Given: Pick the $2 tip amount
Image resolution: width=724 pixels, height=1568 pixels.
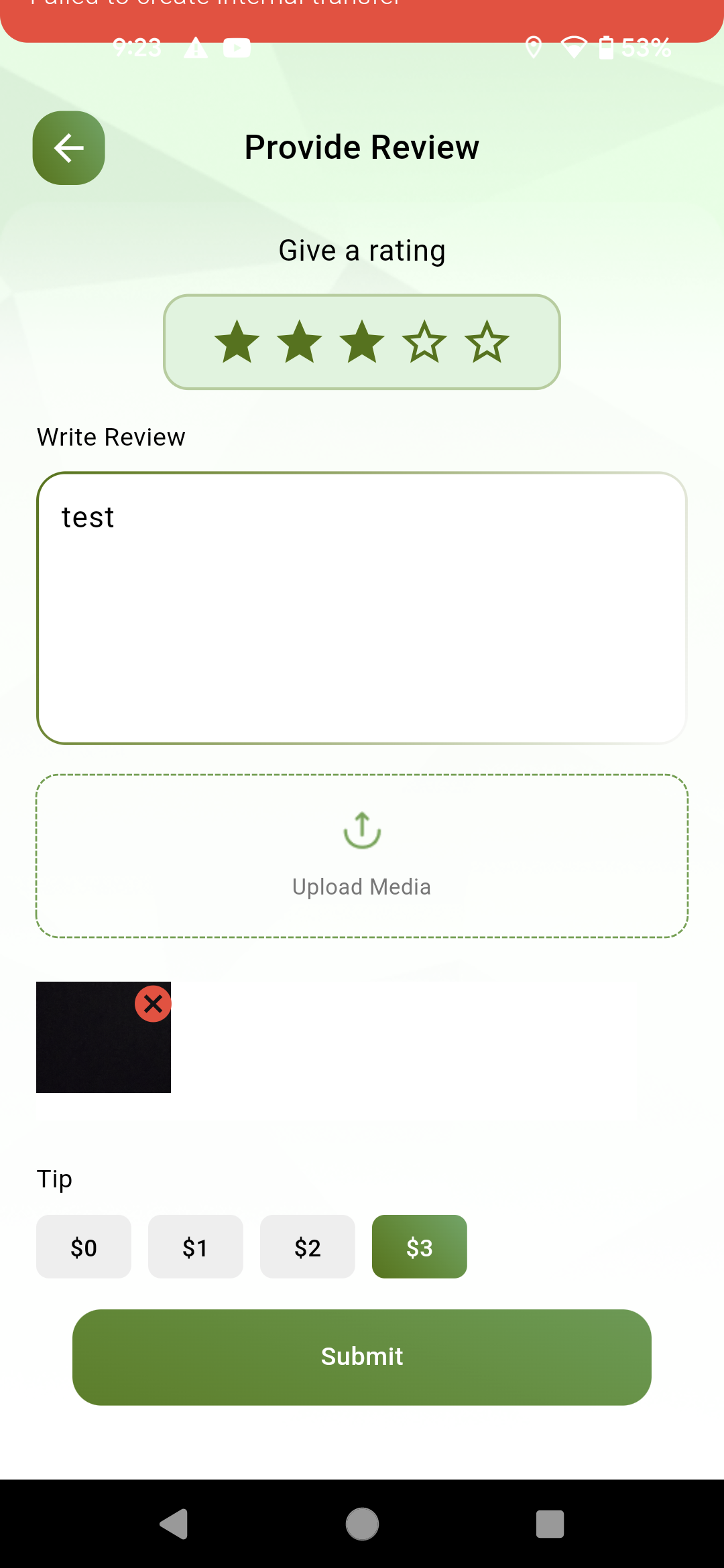Looking at the screenshot, I should tap(307, 1247).
